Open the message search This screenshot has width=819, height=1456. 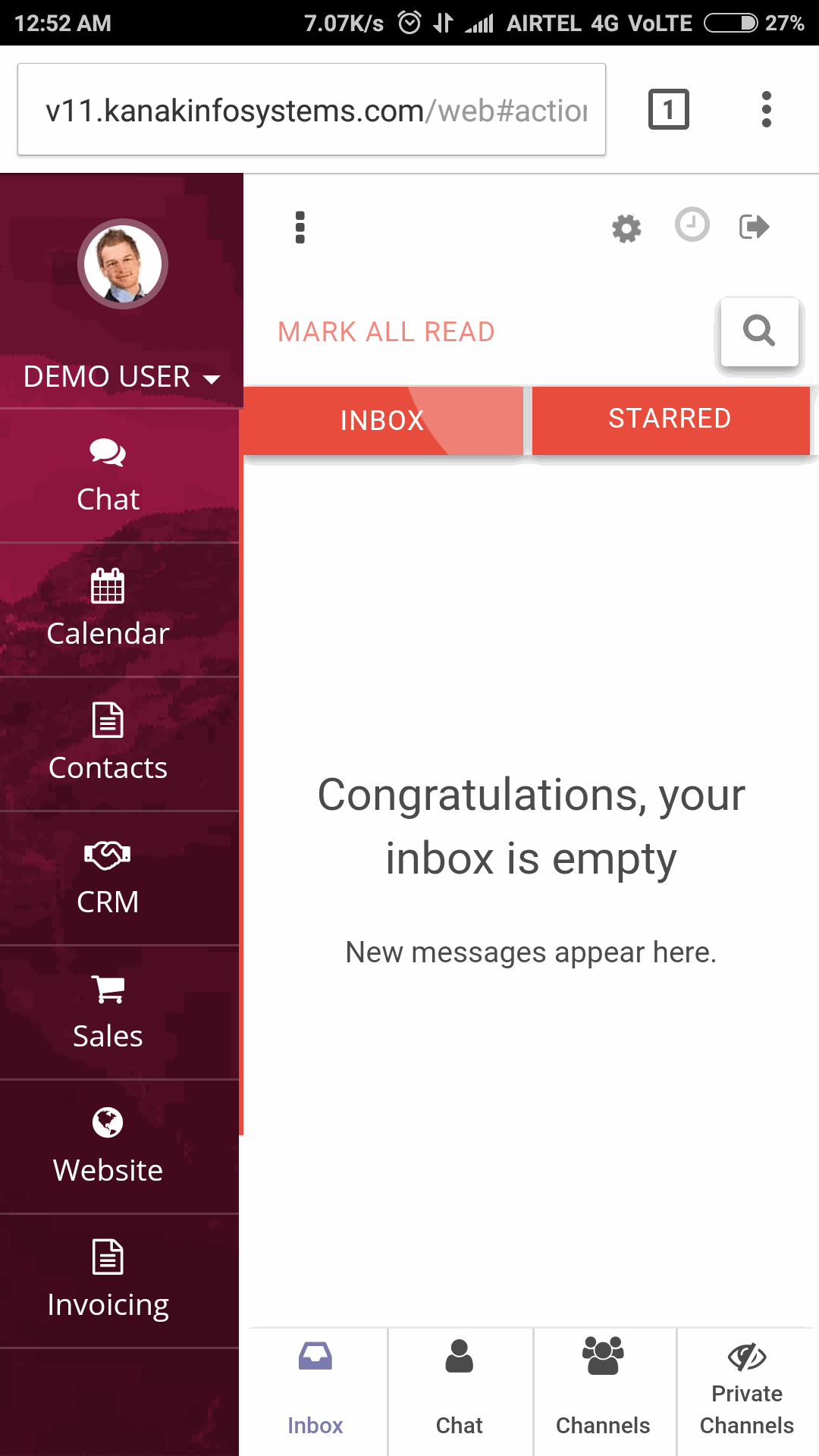759,331
